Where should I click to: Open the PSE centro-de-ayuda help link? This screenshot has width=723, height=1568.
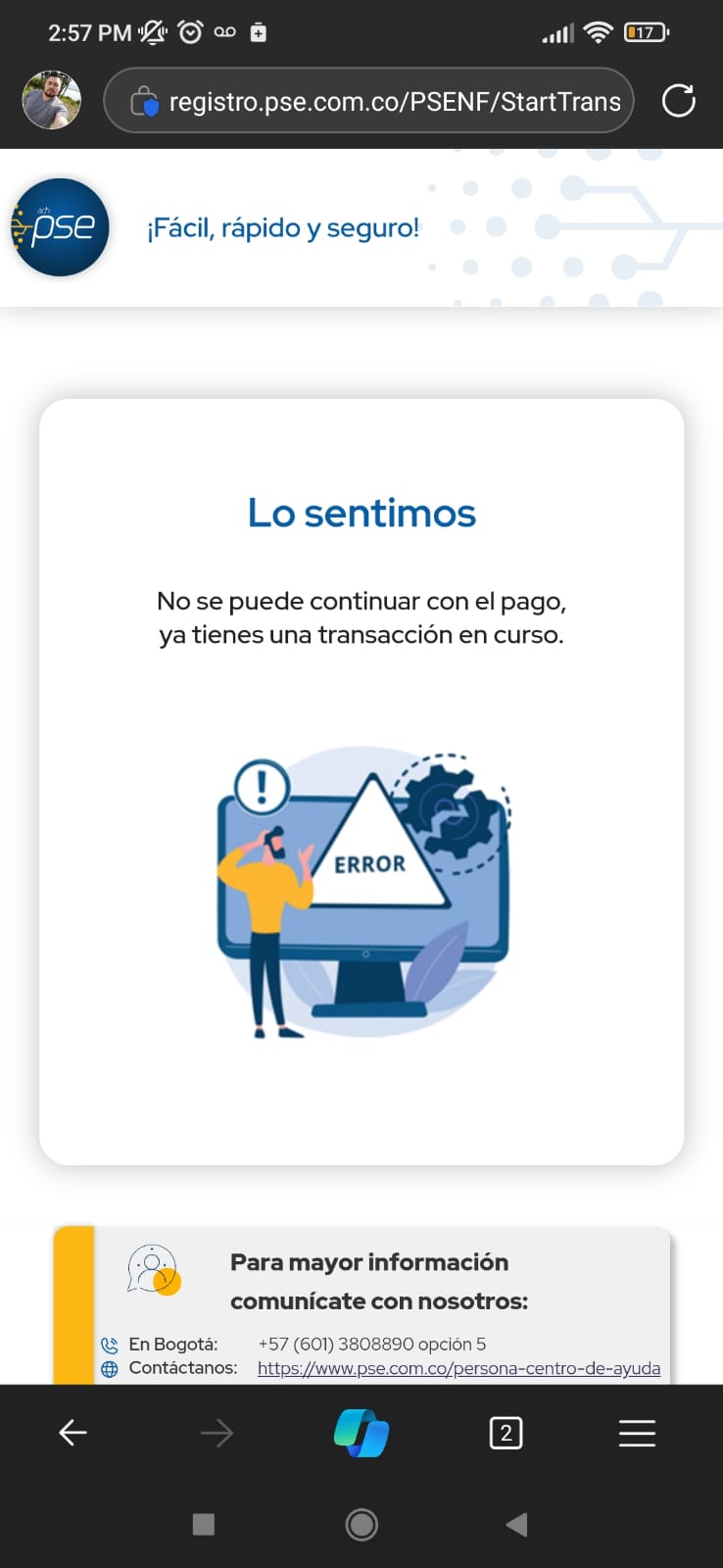tap(458, 1368)
